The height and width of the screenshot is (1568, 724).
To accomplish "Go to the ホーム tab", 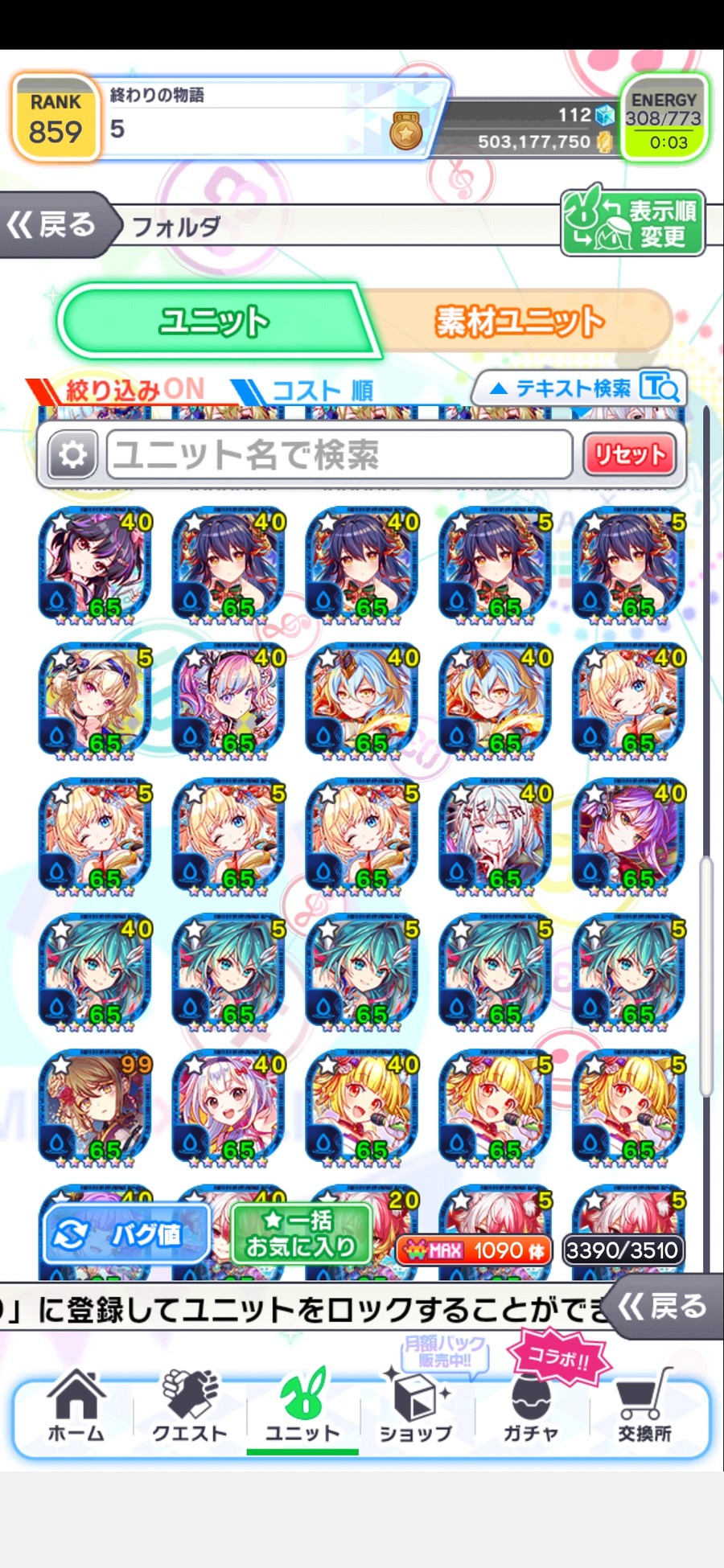I will [x=76, y=1407].
